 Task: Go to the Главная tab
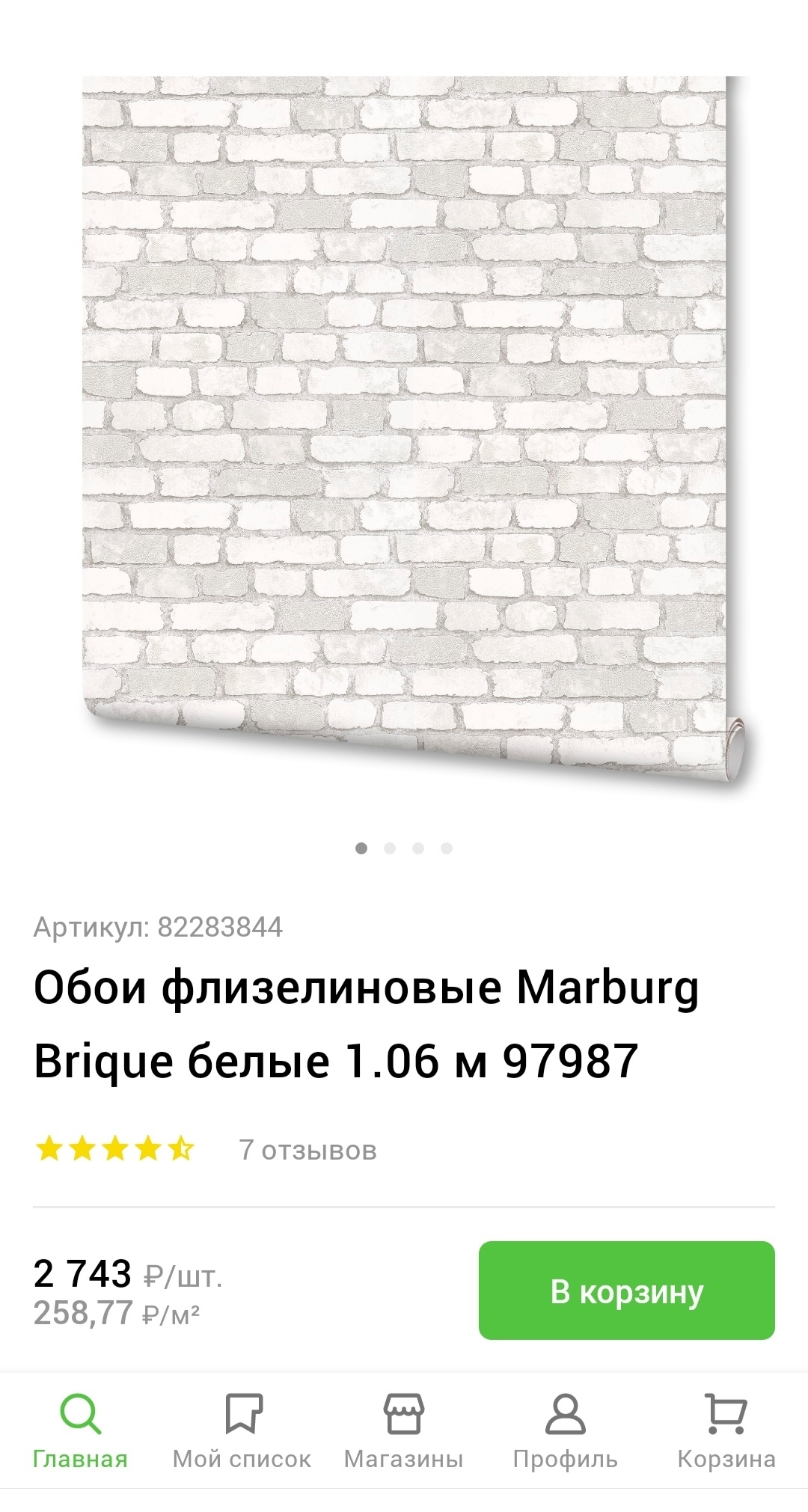(80, 1429)
